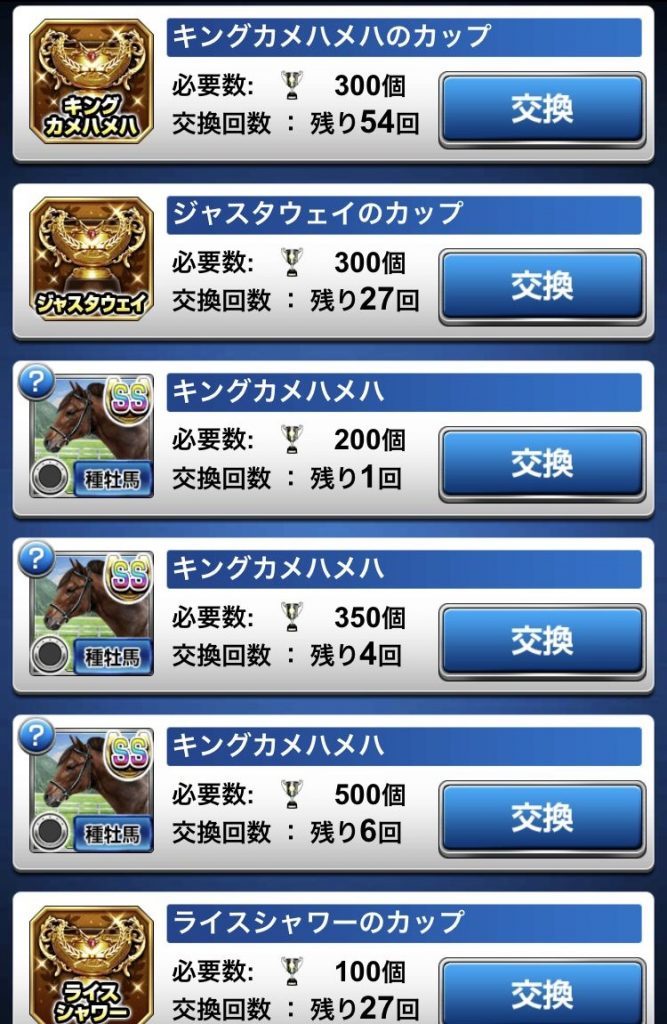Exchange trophies for ジャスタウェイのカップ

(x=542, y=286)
